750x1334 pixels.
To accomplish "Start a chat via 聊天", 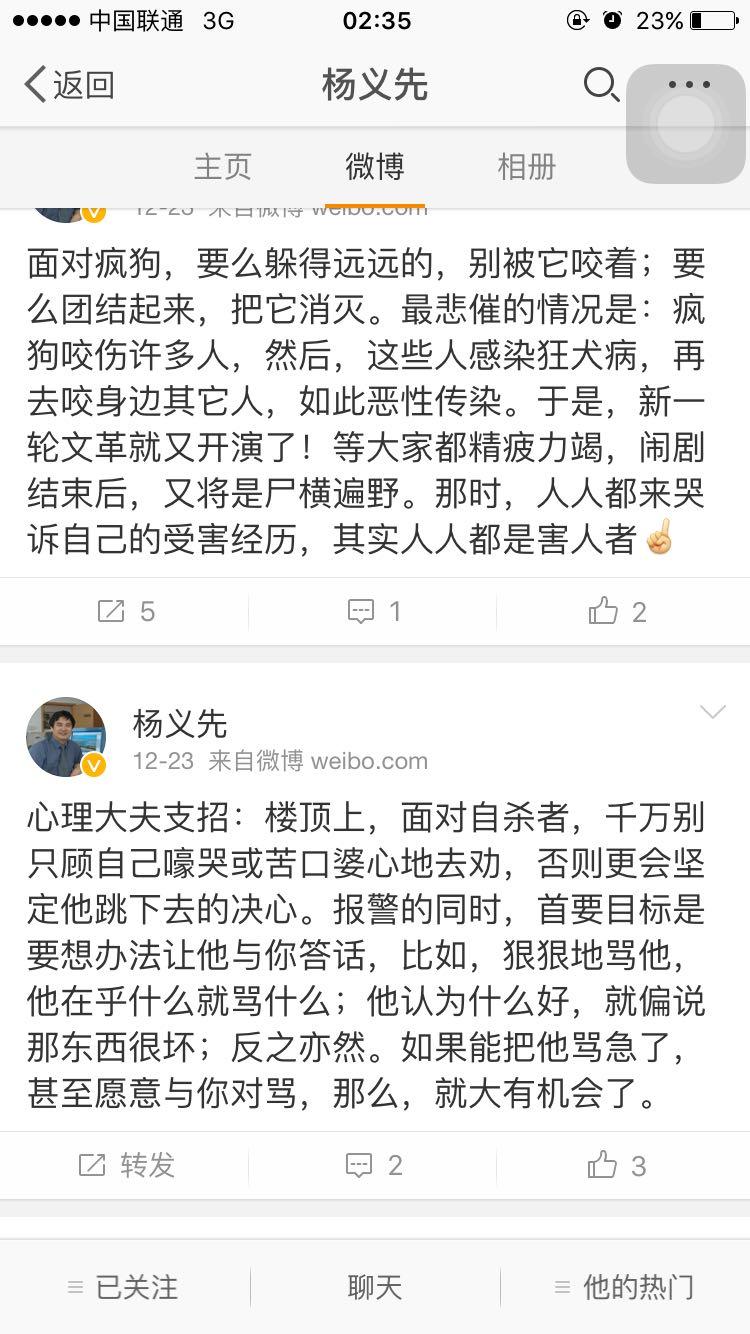I will point(374,1287).
